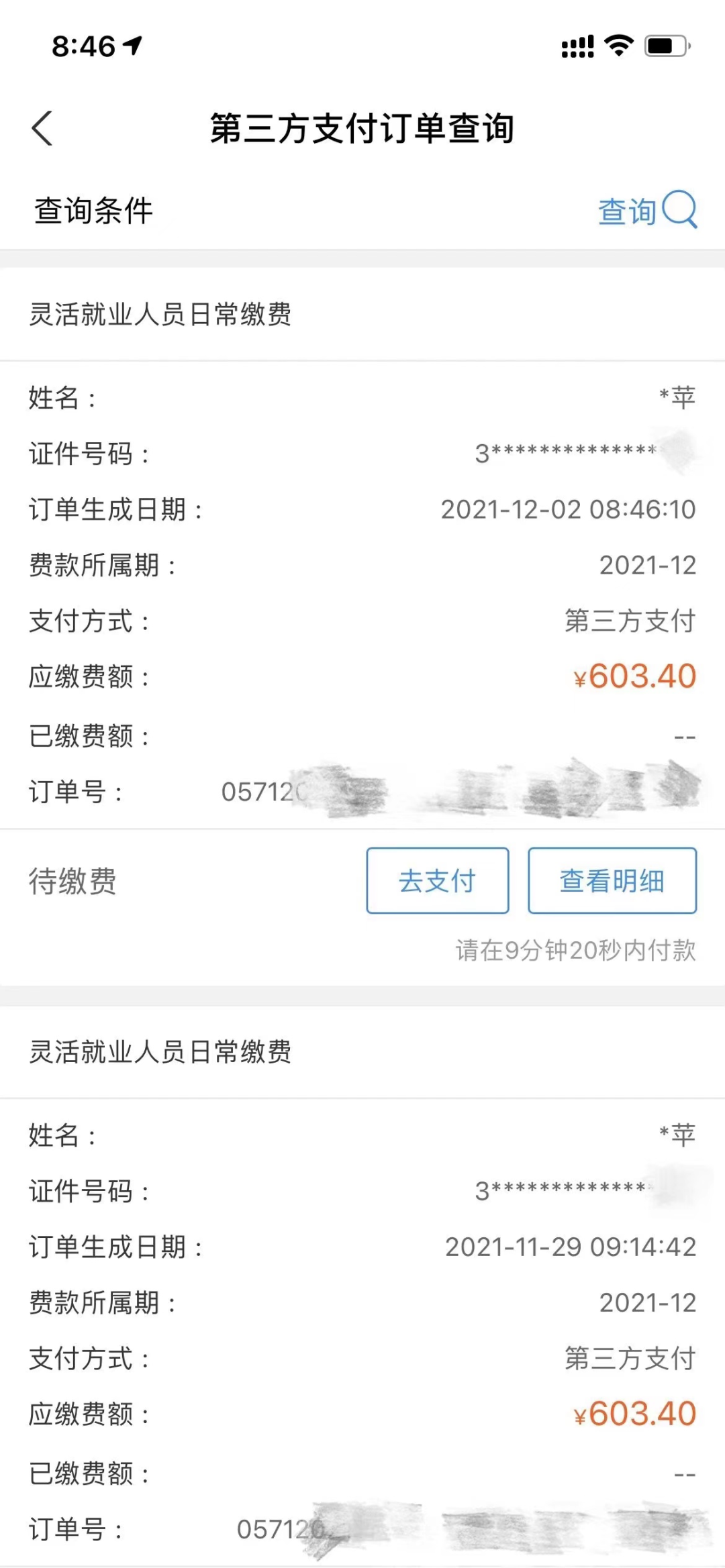This screenshot has width=725, height=1568.
Task: Tap the 查询 search button
Action: 647,210
